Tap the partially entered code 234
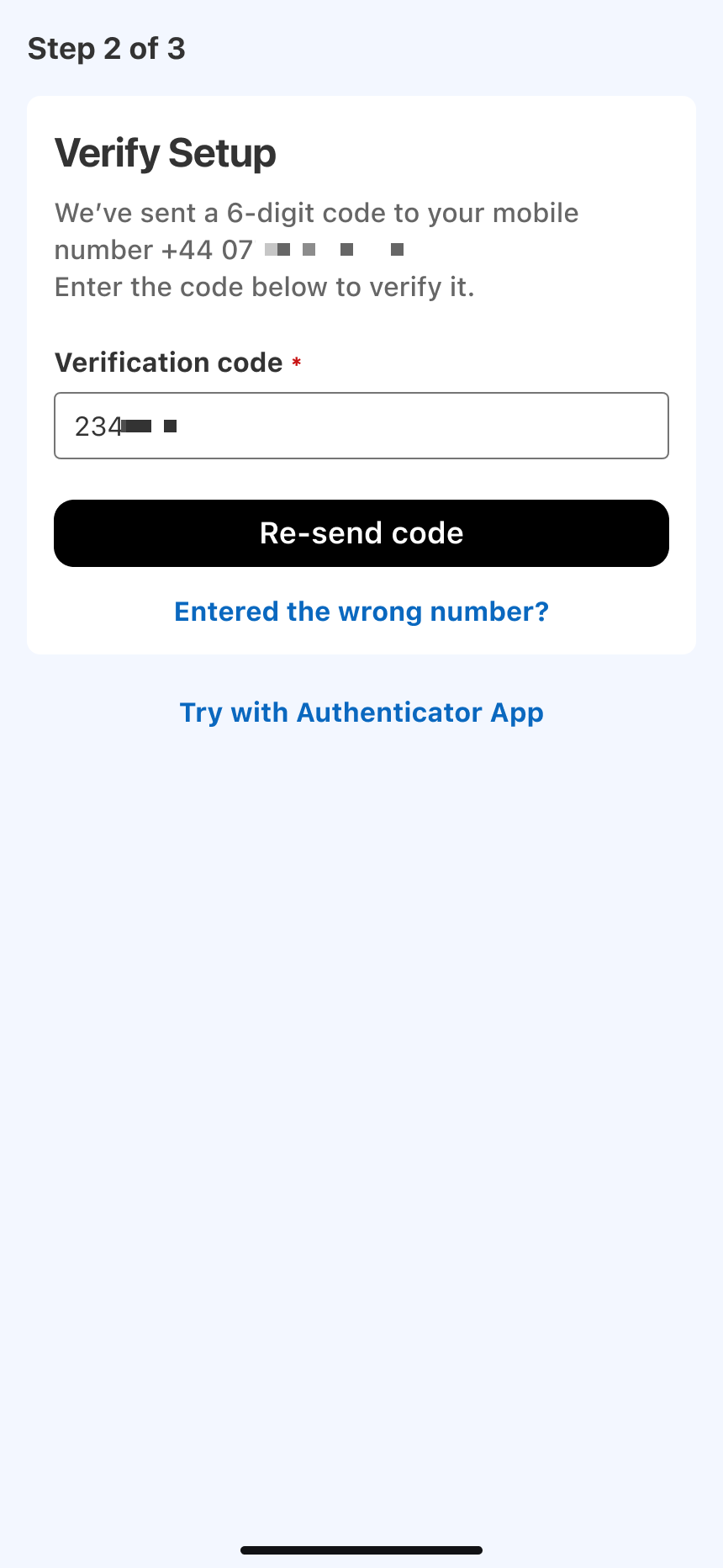 tap(98, 426)
